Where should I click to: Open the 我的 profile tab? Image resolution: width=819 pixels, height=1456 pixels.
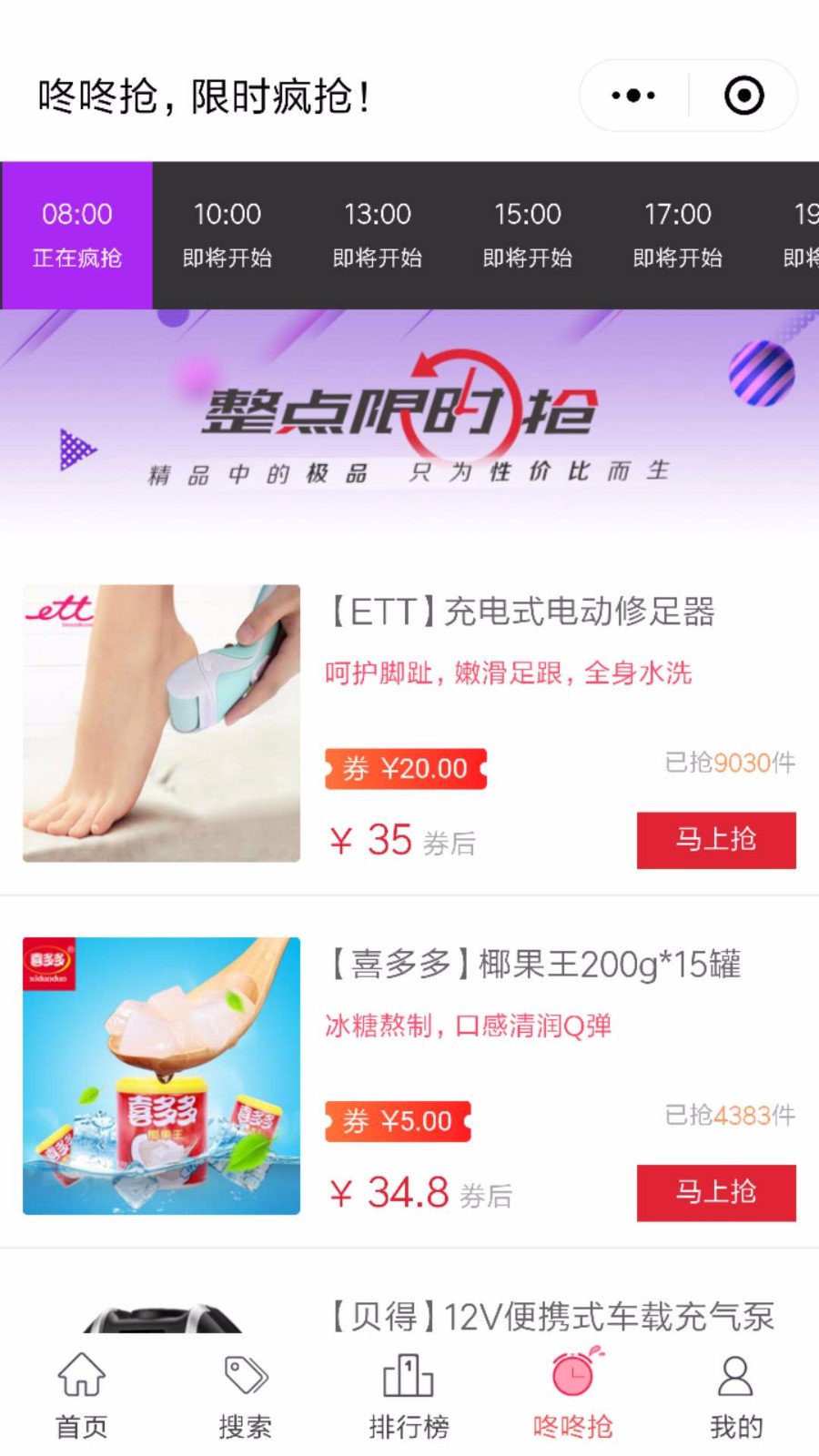pyautogui.click(x=736, y=1396)
